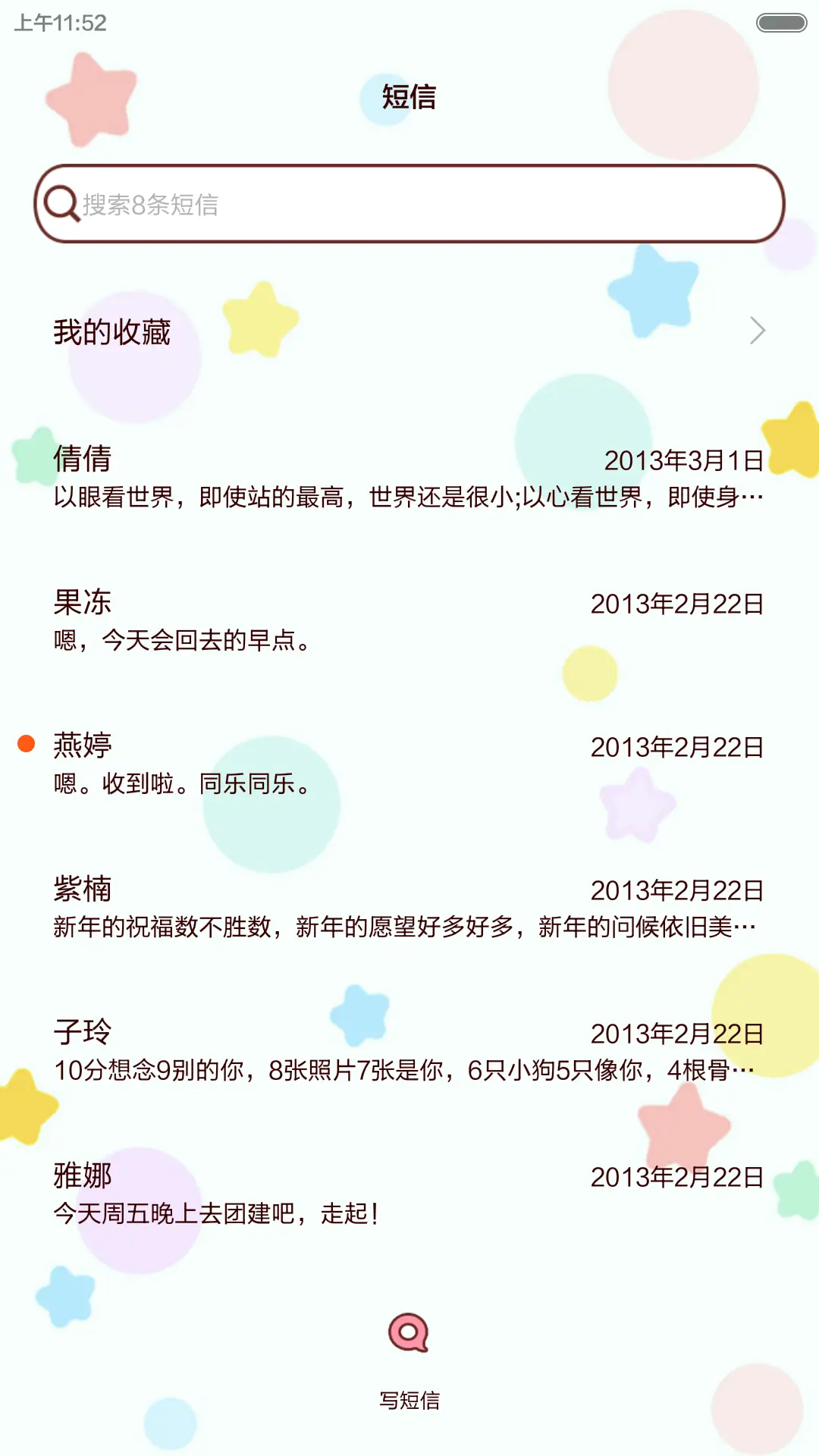Go to 我的收藏 favorites section
This screenshot has height=1456, width=819.
click(114, 331)
